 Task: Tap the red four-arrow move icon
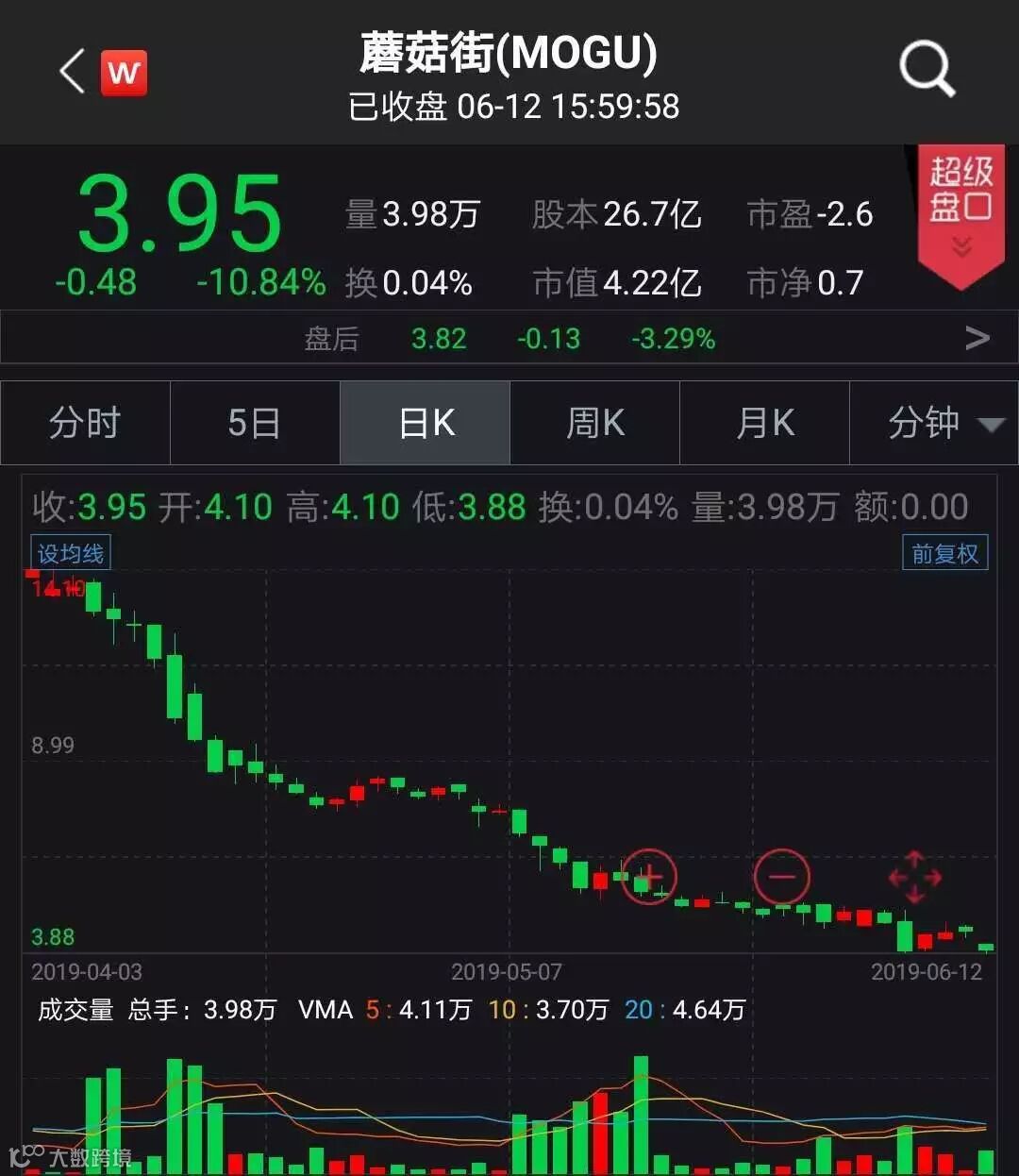click(914, 877)
